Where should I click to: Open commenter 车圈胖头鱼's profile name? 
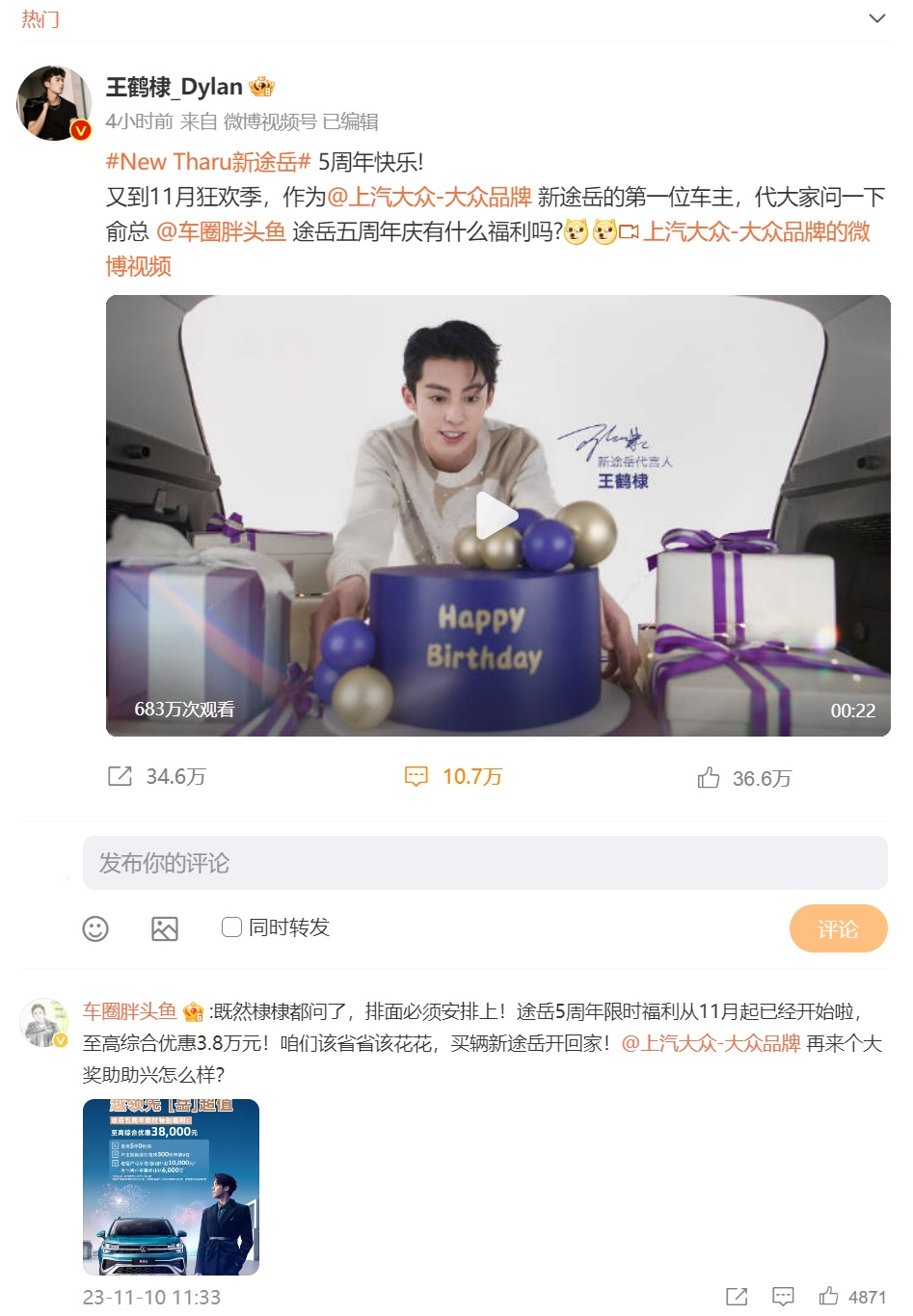pos(129,1011)
